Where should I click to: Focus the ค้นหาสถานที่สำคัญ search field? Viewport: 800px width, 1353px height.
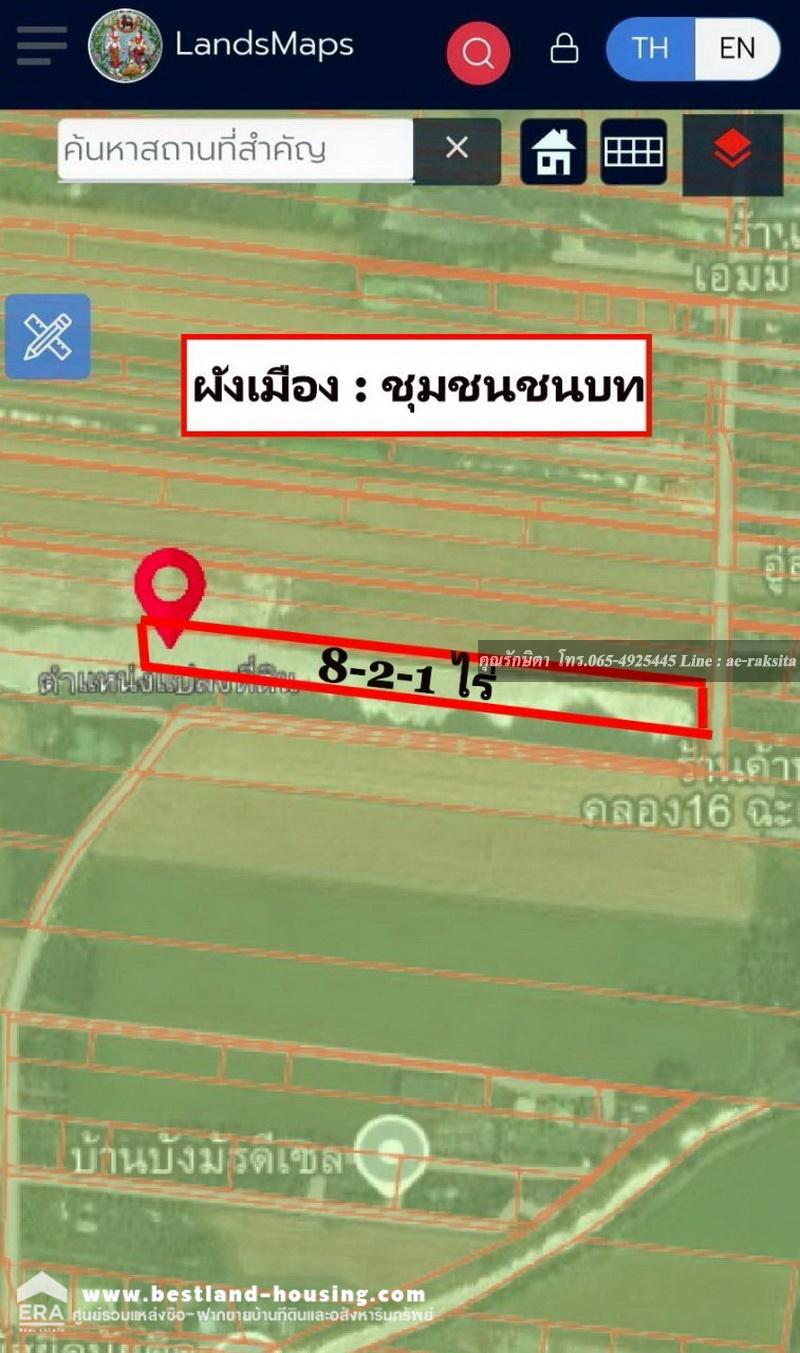236,150
